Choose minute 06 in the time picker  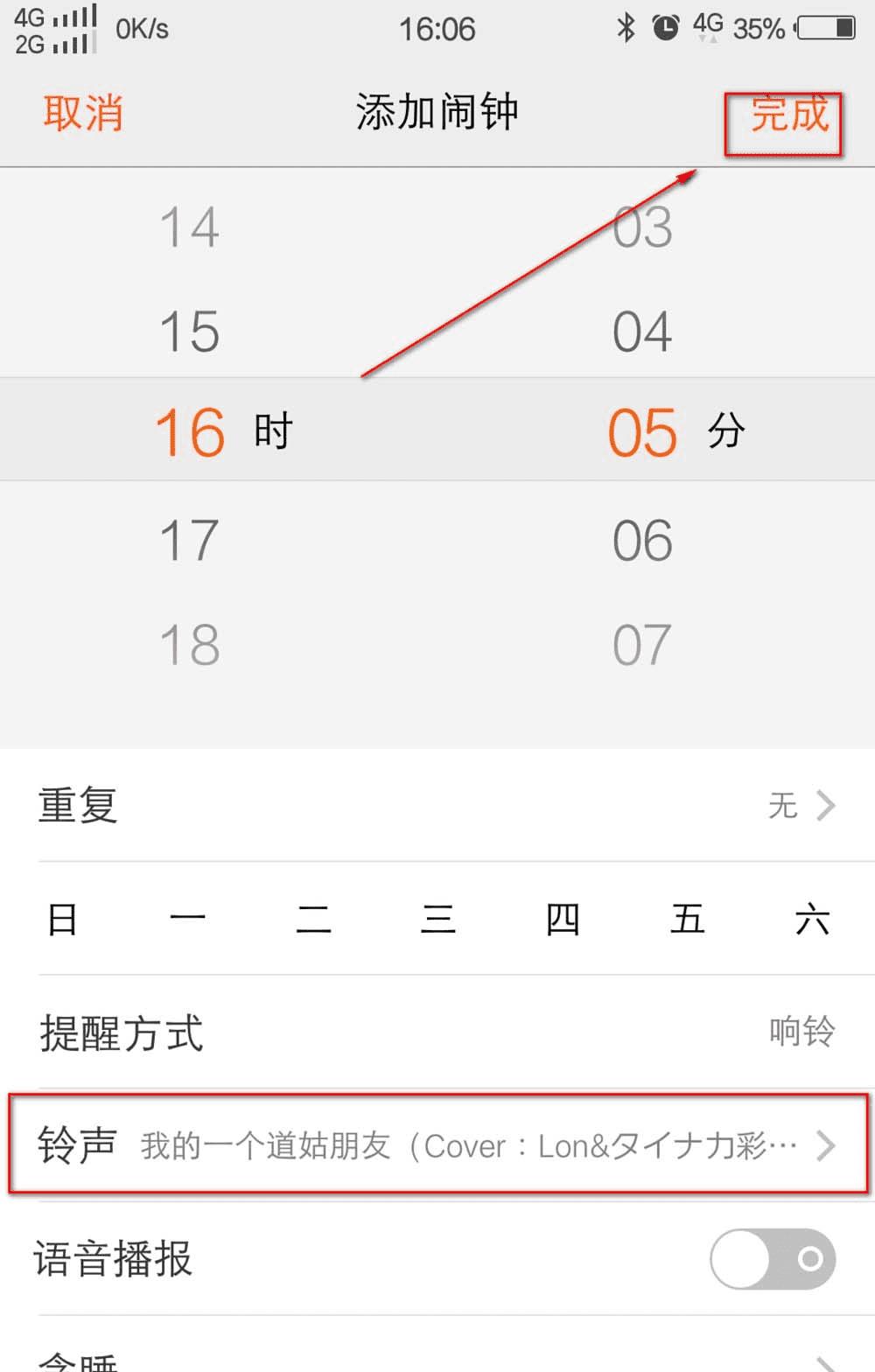click(642, 540)
